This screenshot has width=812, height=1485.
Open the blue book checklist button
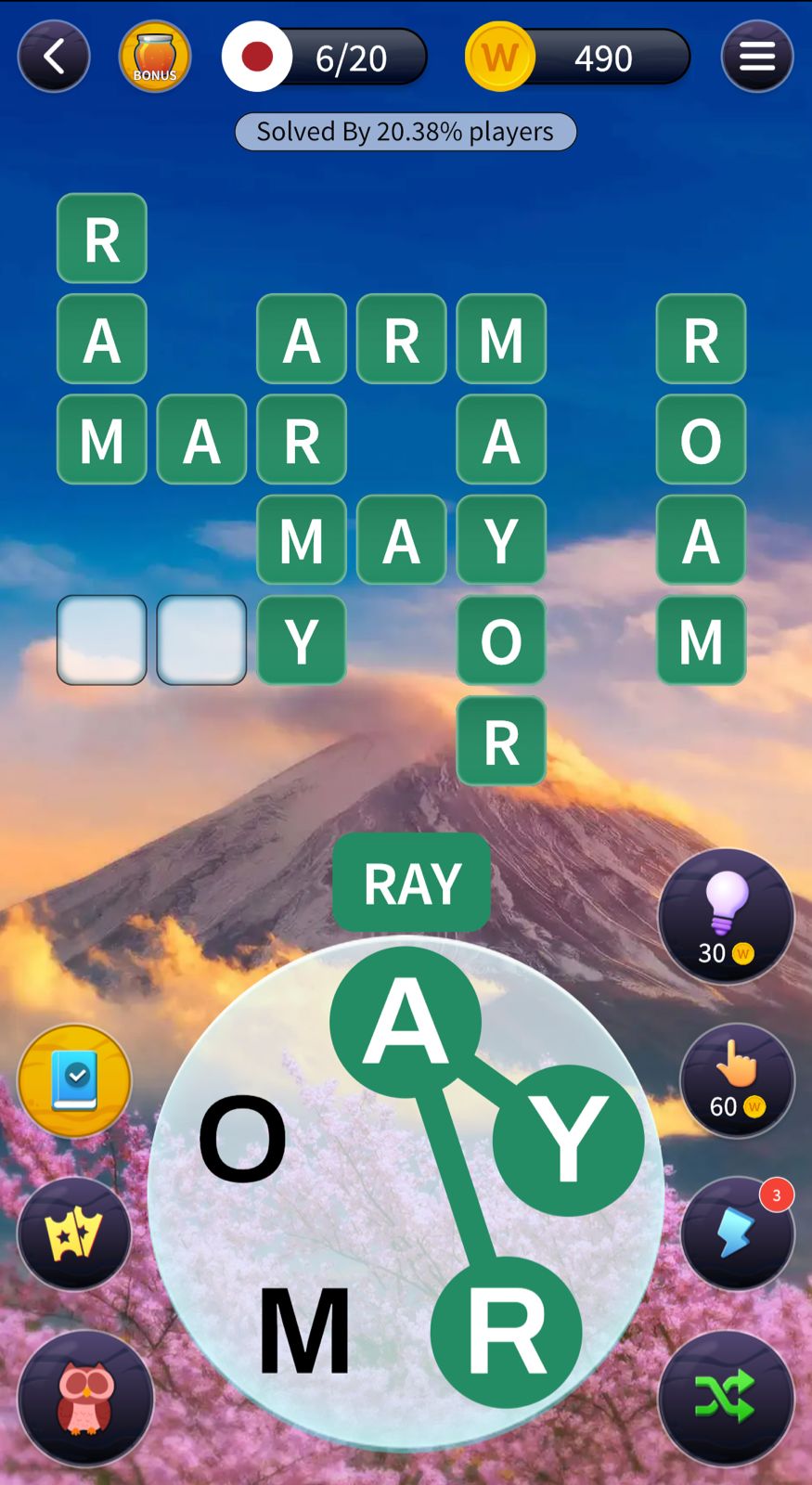[74, 1080]
